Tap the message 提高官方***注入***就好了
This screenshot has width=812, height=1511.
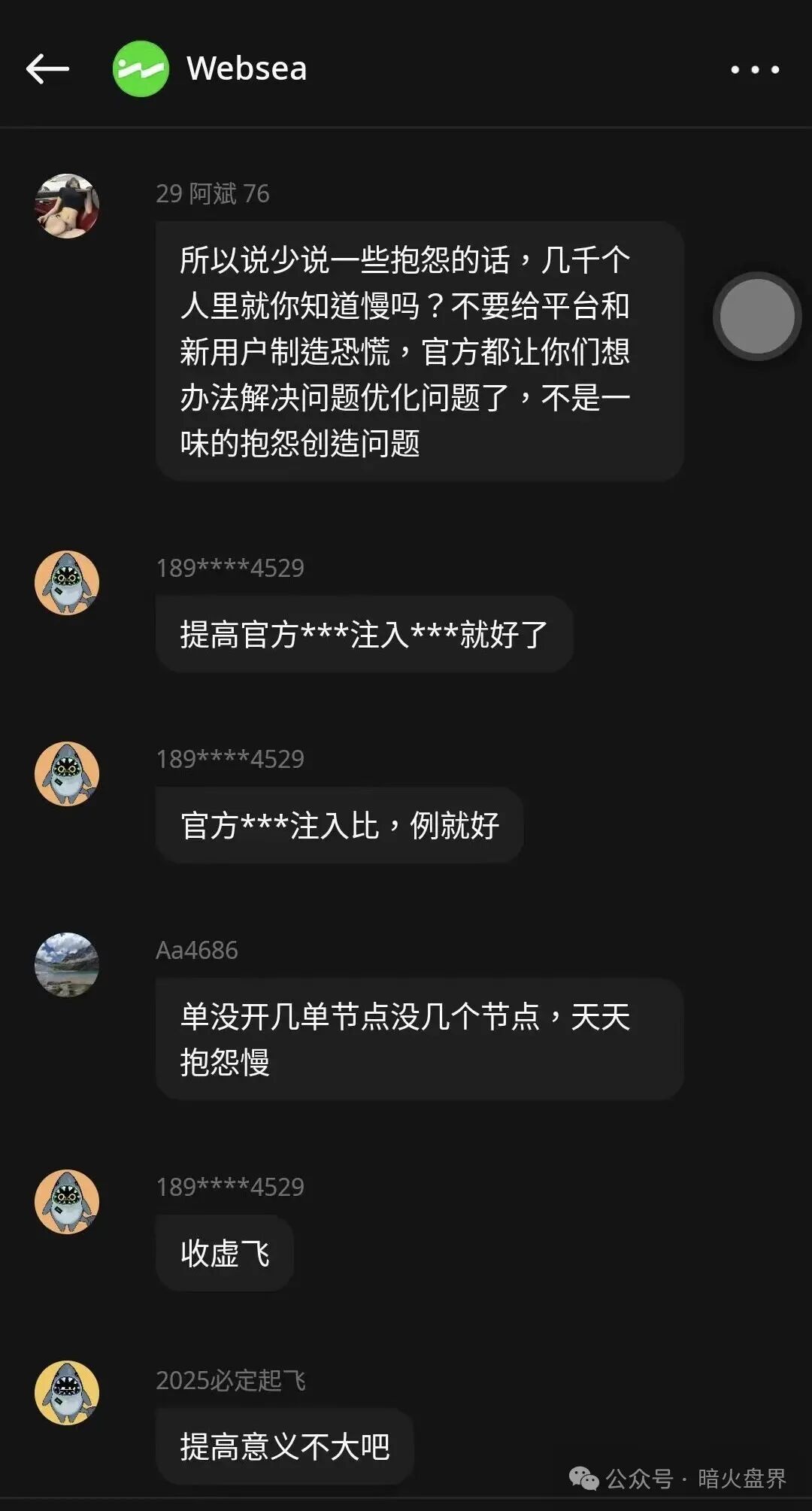[363, 634]
